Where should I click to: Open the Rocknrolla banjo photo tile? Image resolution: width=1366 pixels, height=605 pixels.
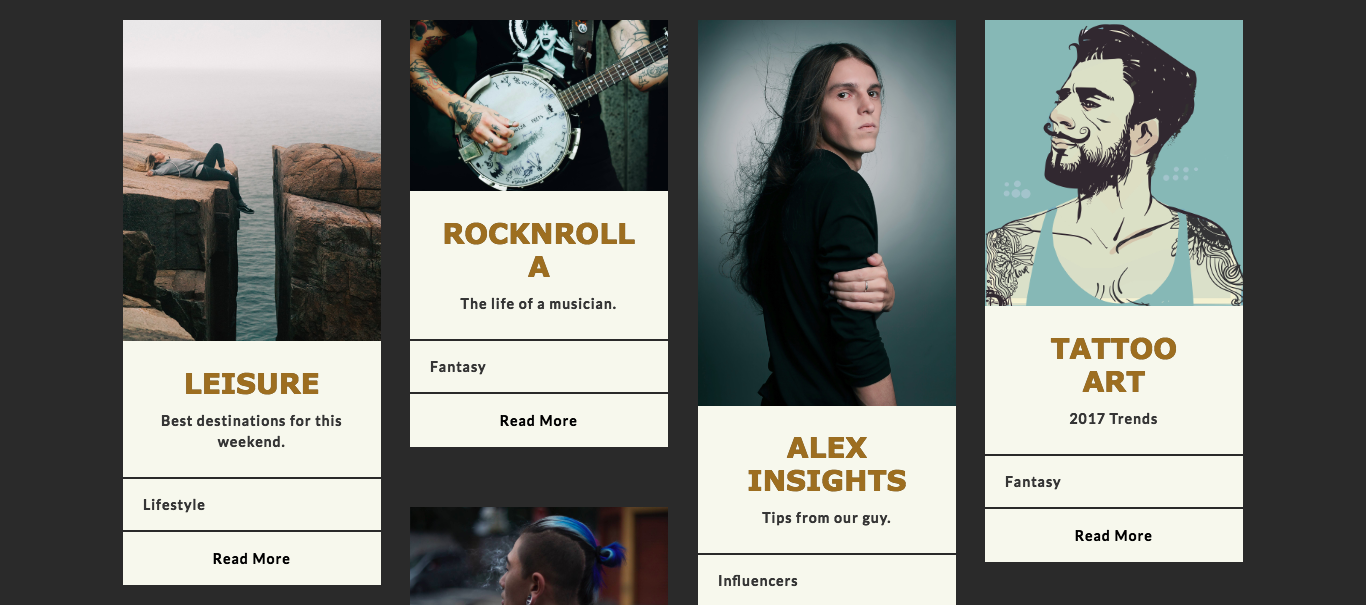(x=538, y=105)
